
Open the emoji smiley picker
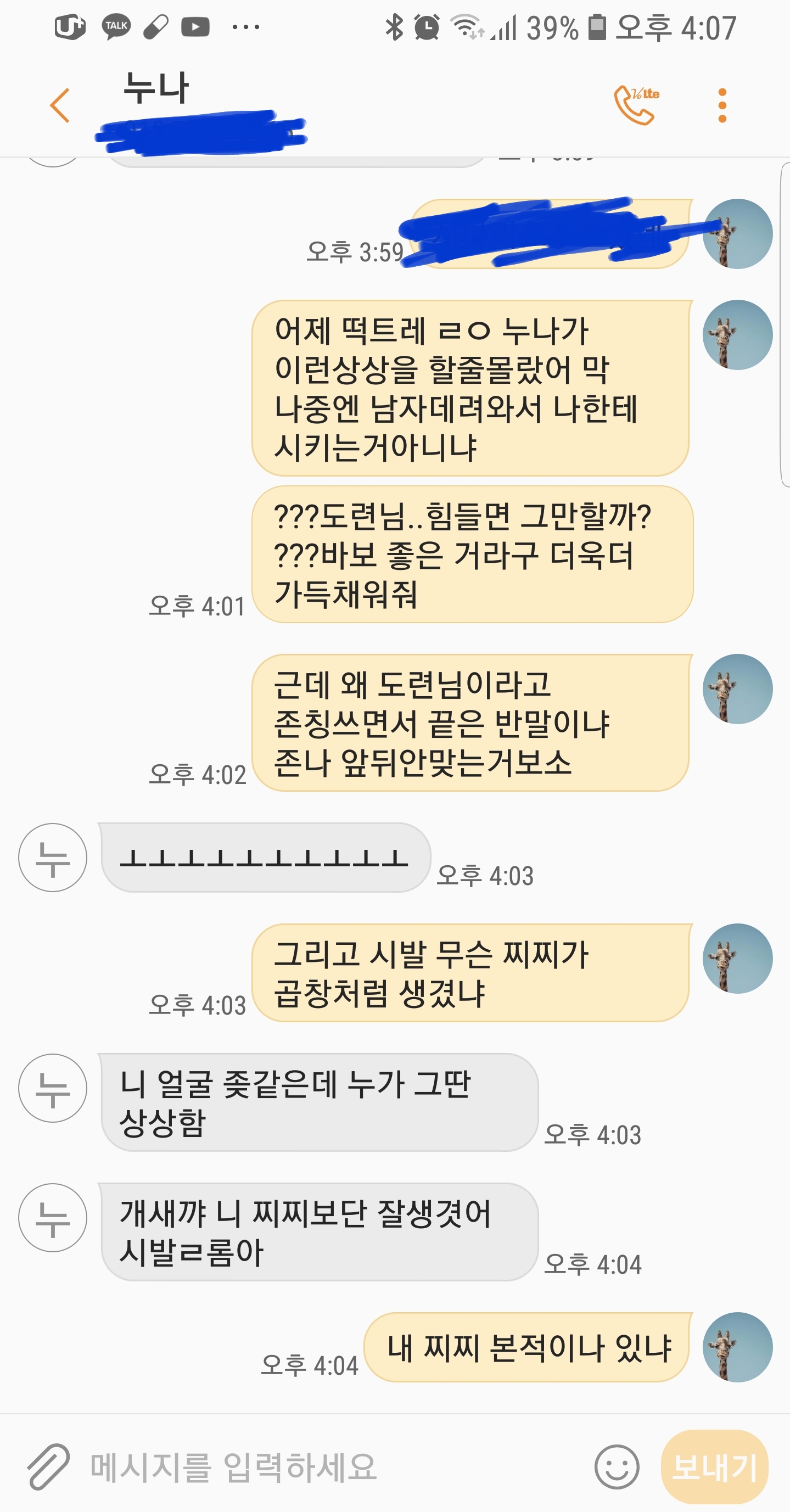[x=617, y=1466]
